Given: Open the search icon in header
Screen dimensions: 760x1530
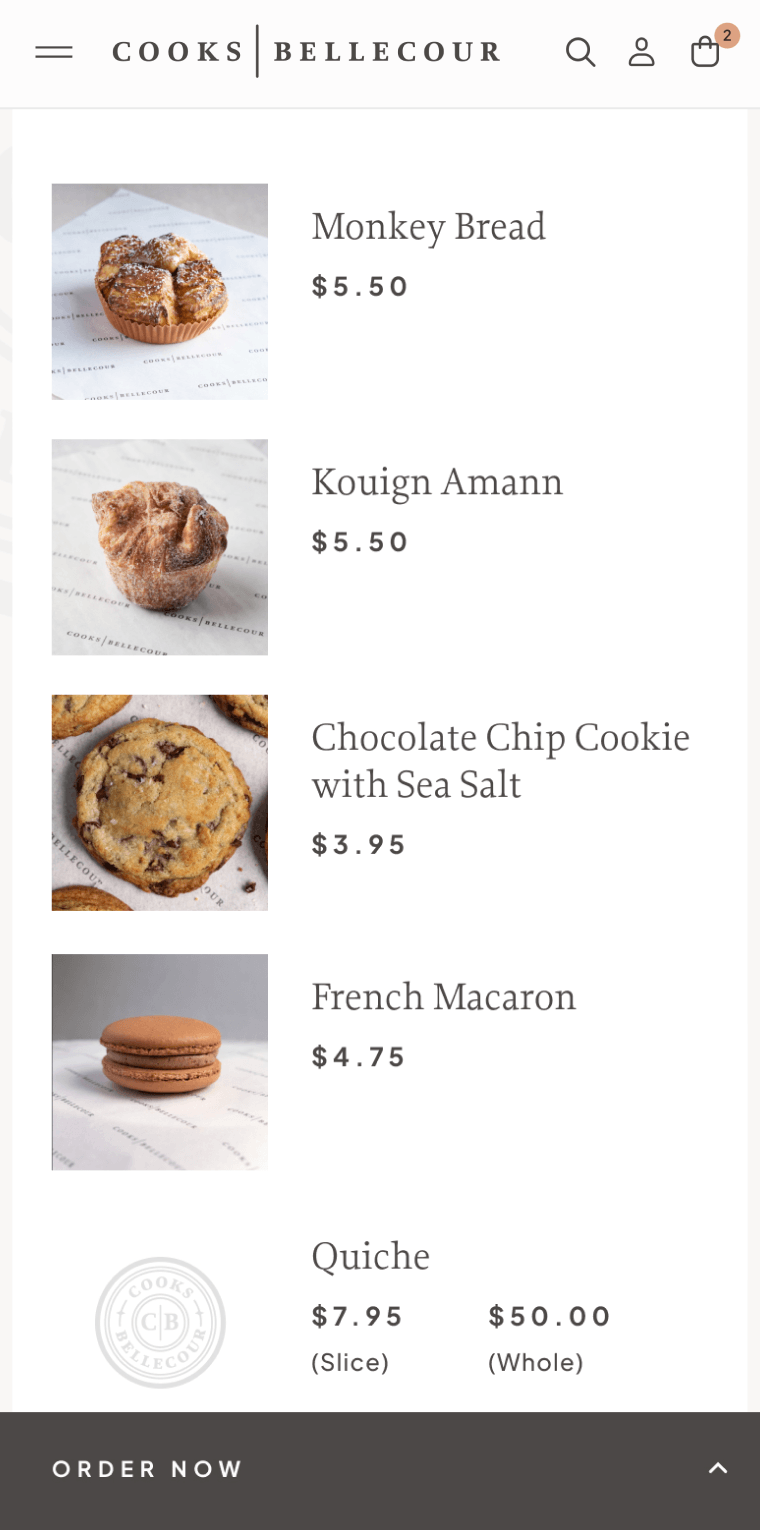Looking at the screenshot, I should click(x=580, y=52).
